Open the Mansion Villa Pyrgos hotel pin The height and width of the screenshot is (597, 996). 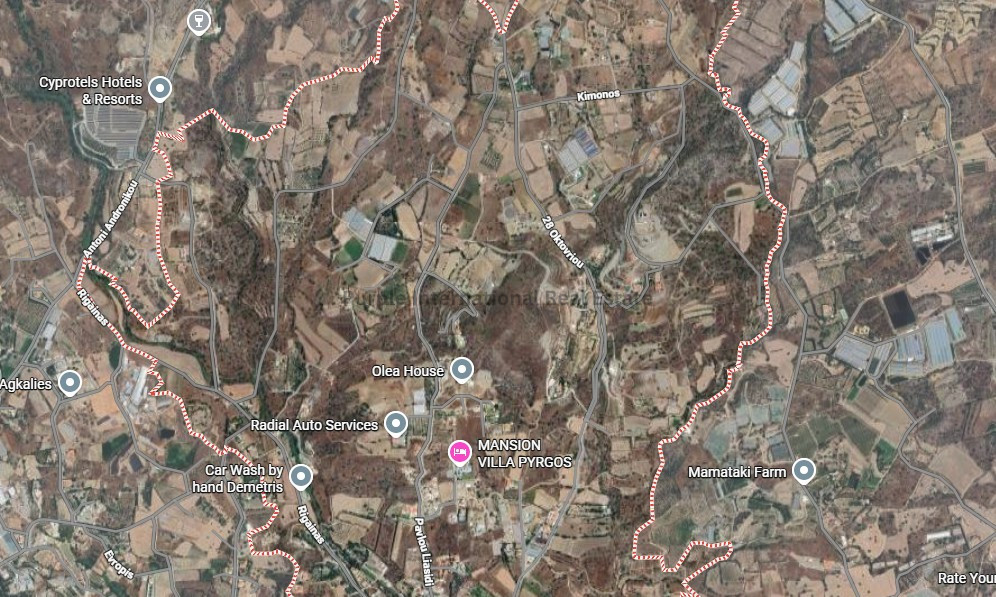[x=459, y=453]
